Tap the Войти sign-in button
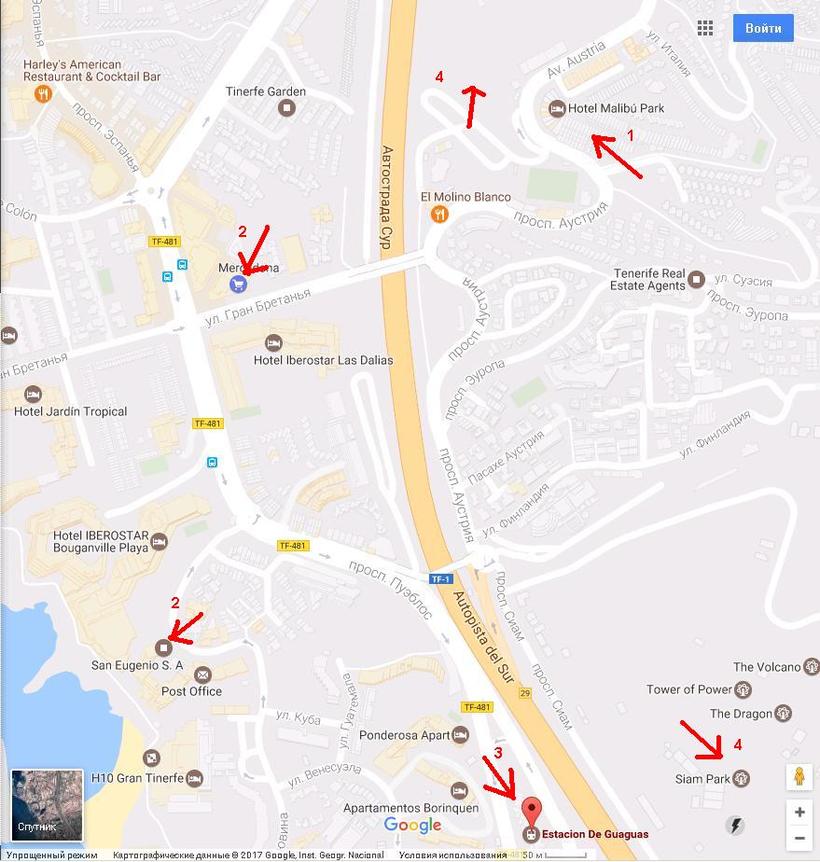Screen dimensions: 820x862 763,28
